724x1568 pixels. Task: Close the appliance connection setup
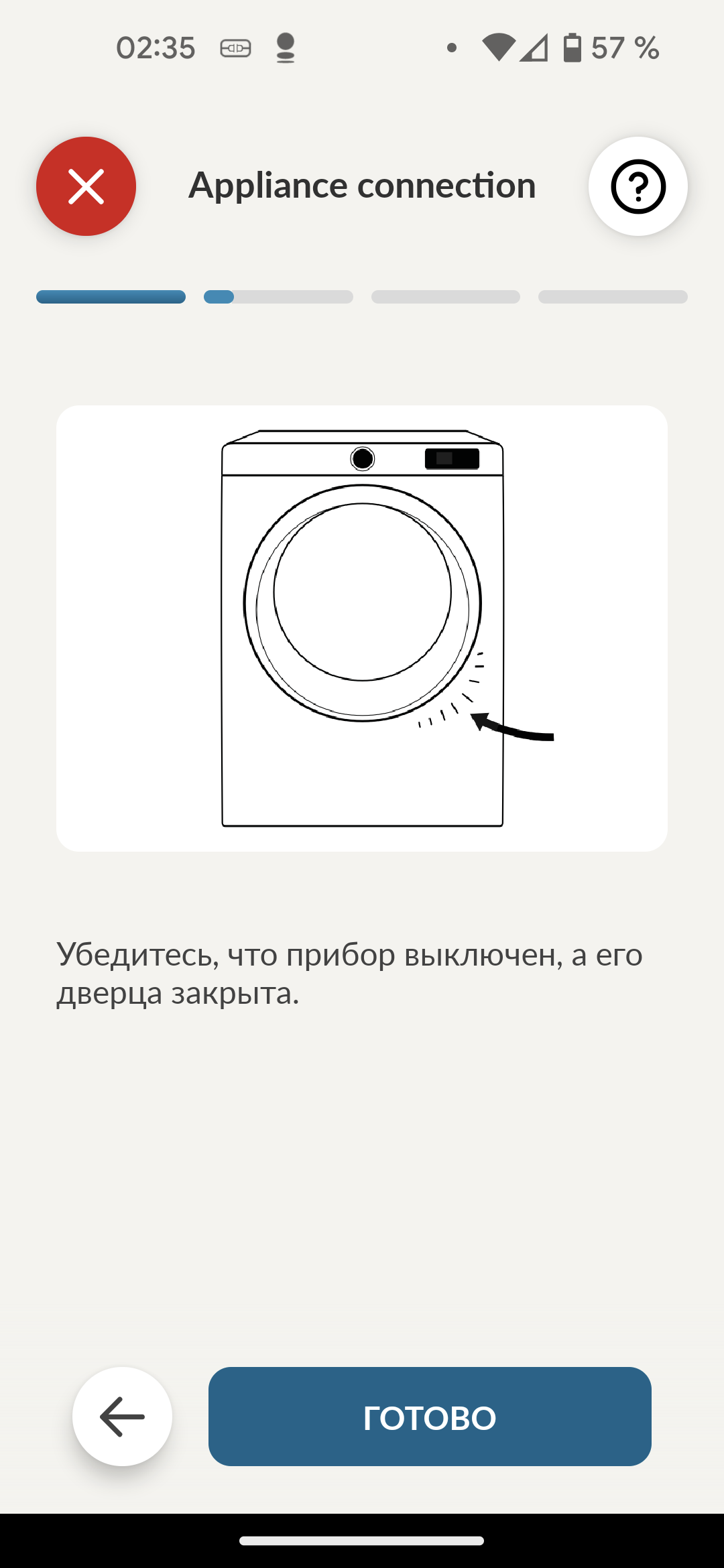(86, 186)
